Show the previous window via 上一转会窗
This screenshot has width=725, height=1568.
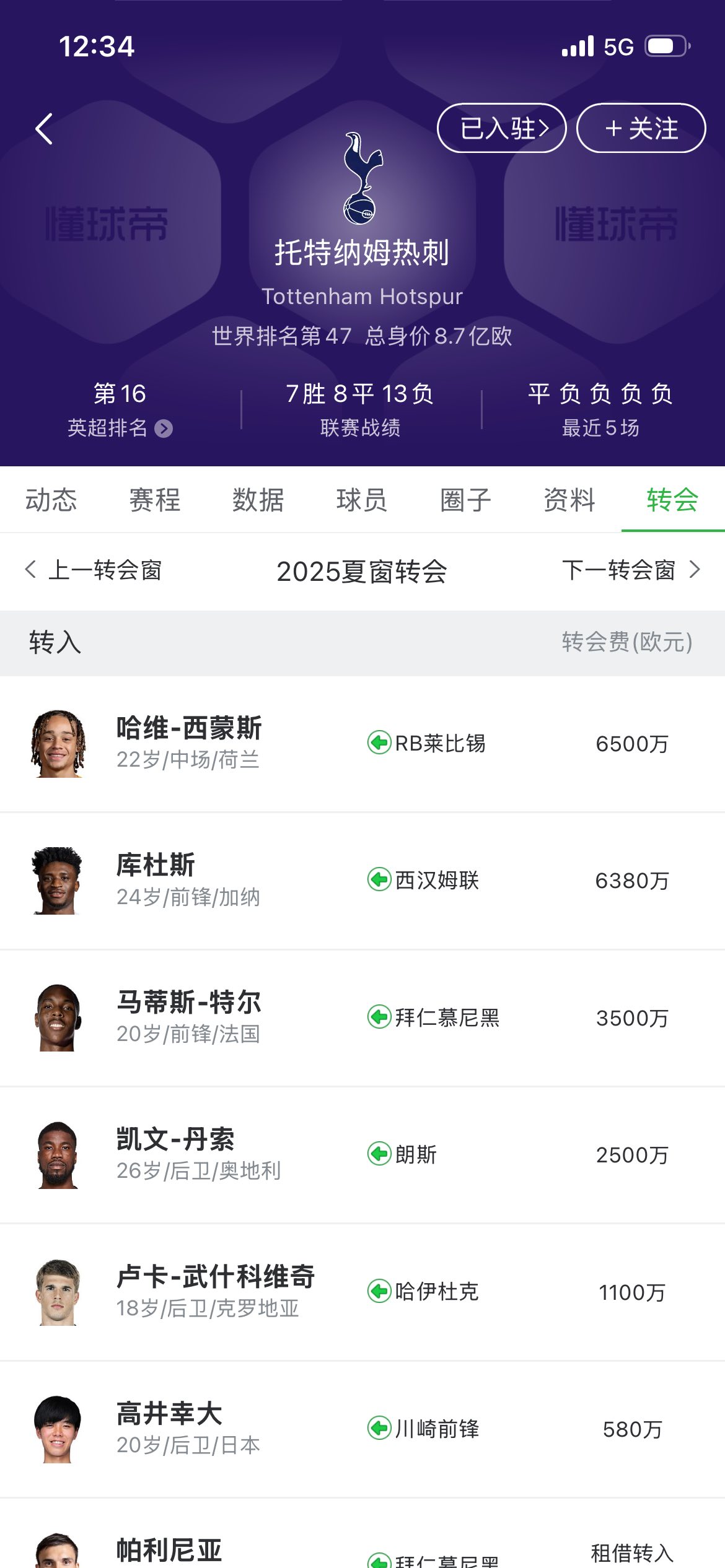[93, 570]
